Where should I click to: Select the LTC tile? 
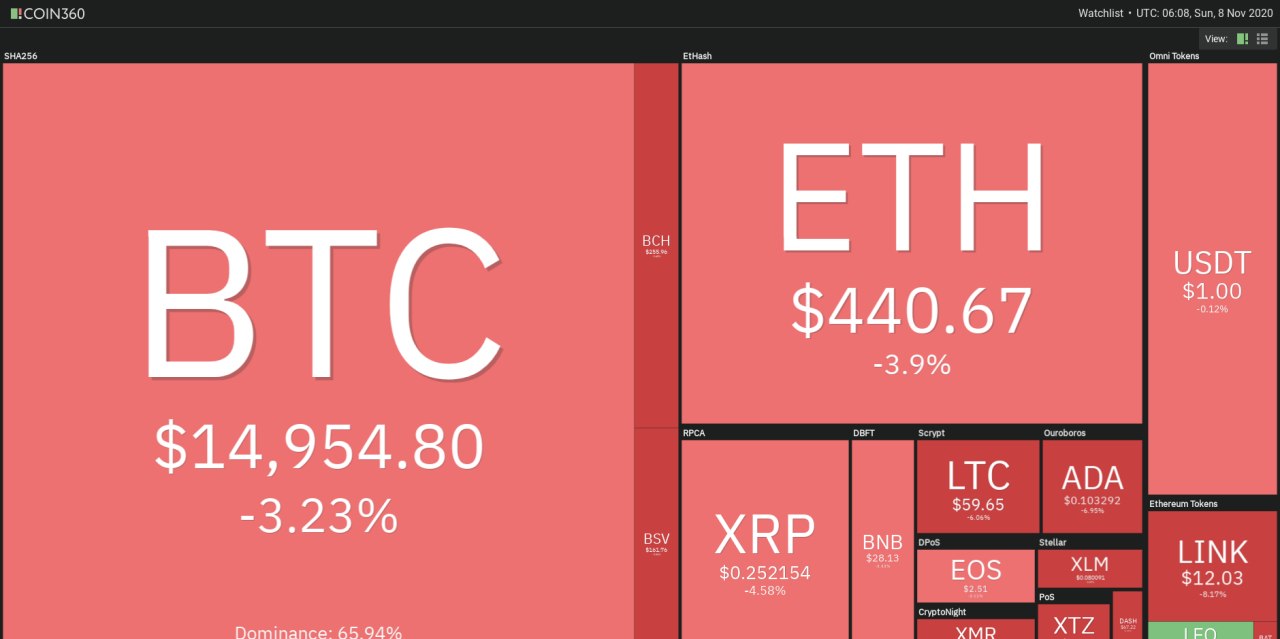(978, 487)
